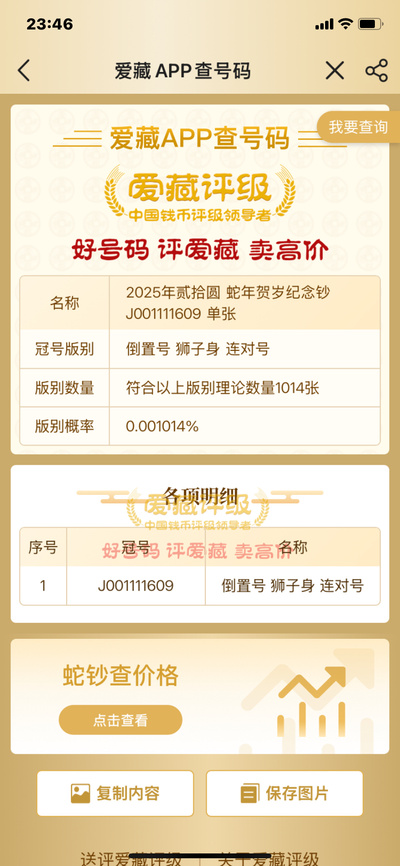This screenshot has height=866, width=400.
Task: Go back using the top-left arrow
Action: click(x=24, y=71)
